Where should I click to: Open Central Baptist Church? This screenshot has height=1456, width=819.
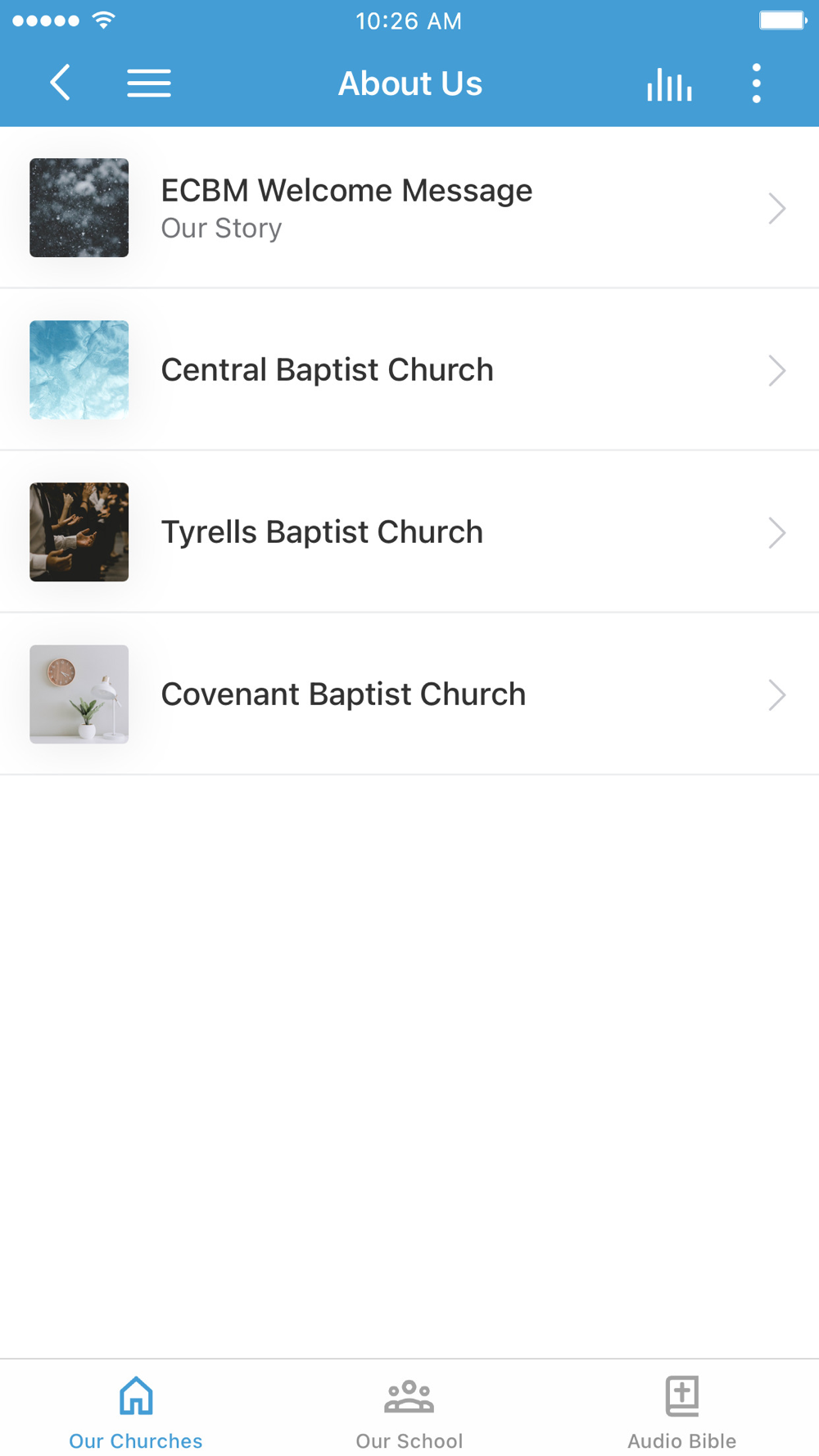[x=409, y=370]
